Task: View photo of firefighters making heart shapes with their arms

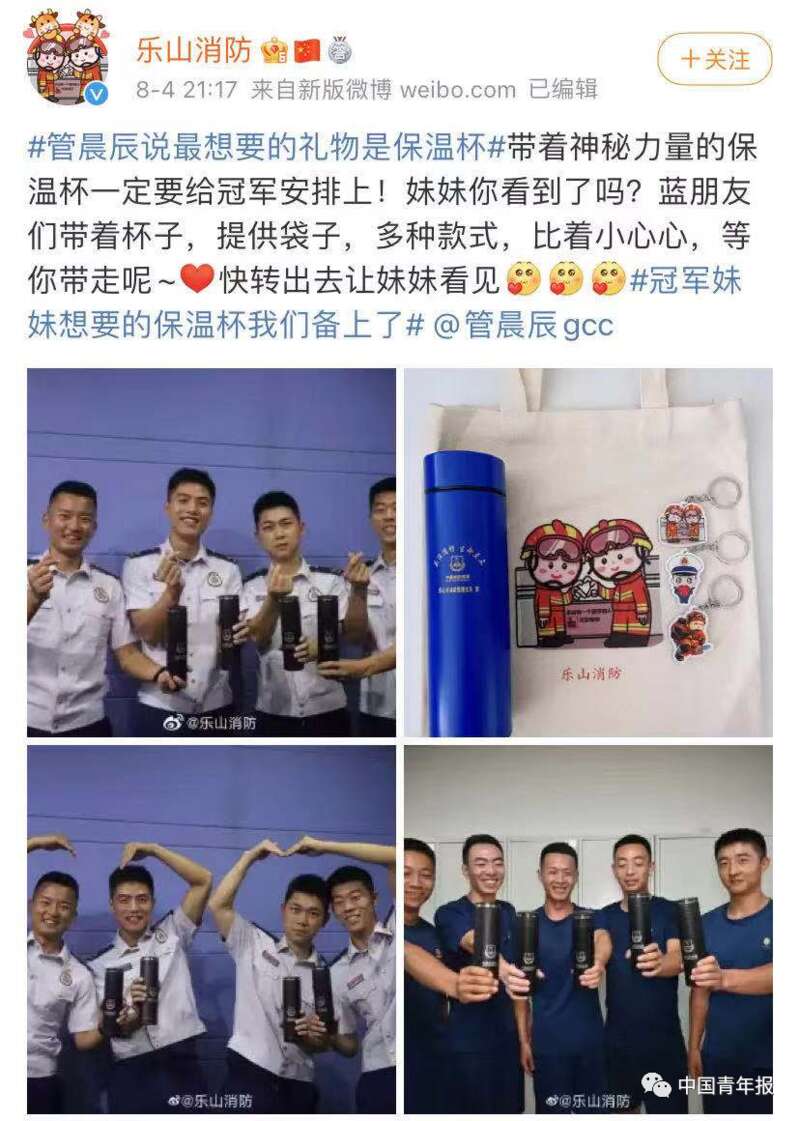Action: 211,929
